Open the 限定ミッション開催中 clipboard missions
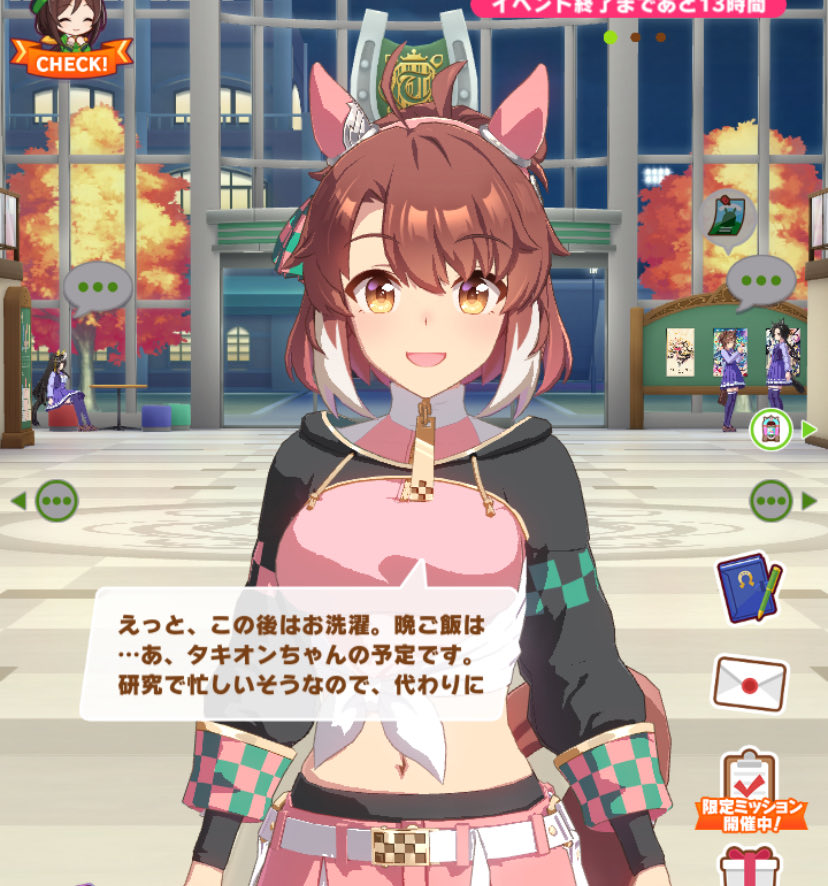 click(752, 792)
